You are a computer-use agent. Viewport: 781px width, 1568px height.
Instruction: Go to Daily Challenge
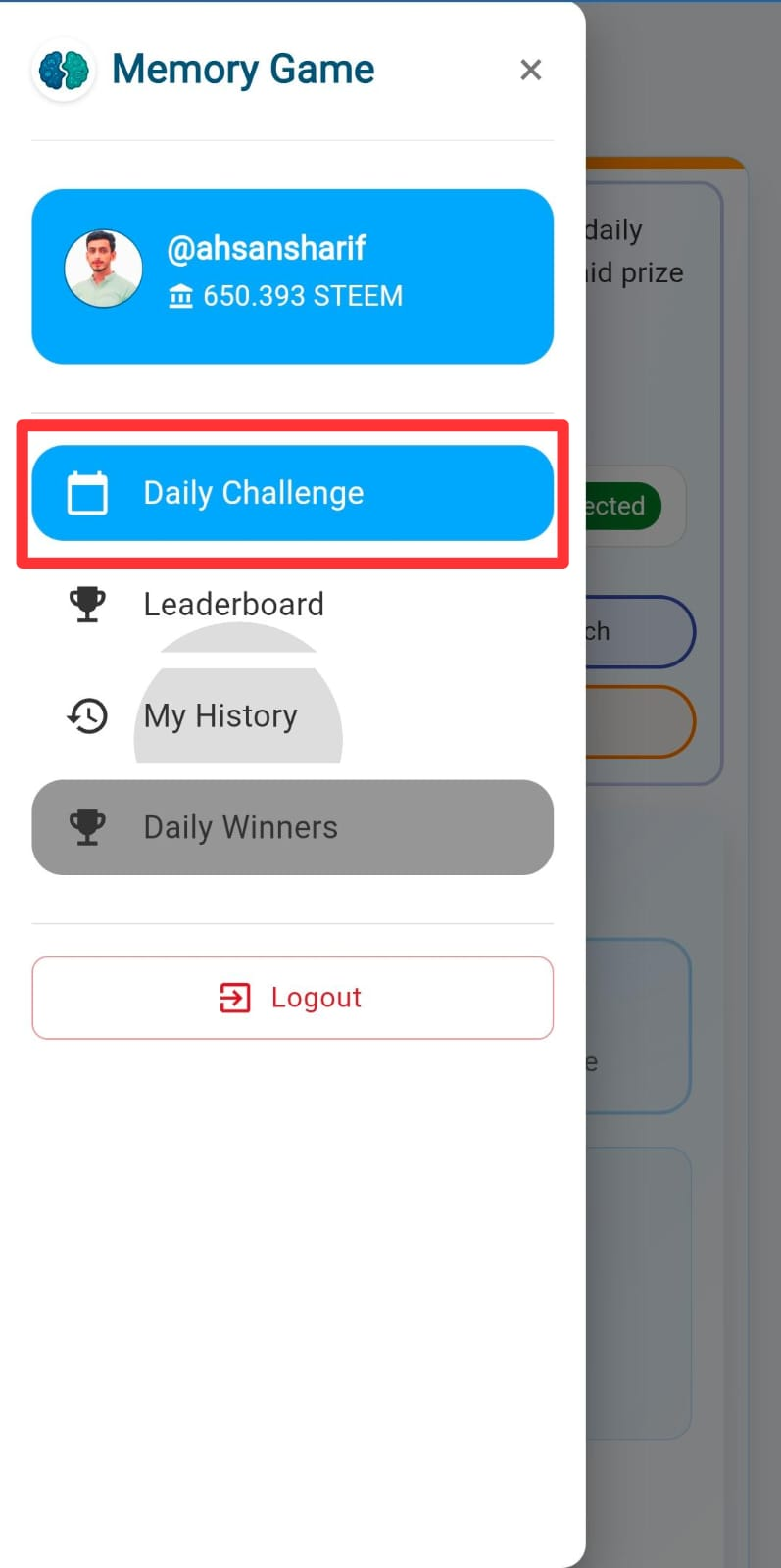(x=292, y=493)
